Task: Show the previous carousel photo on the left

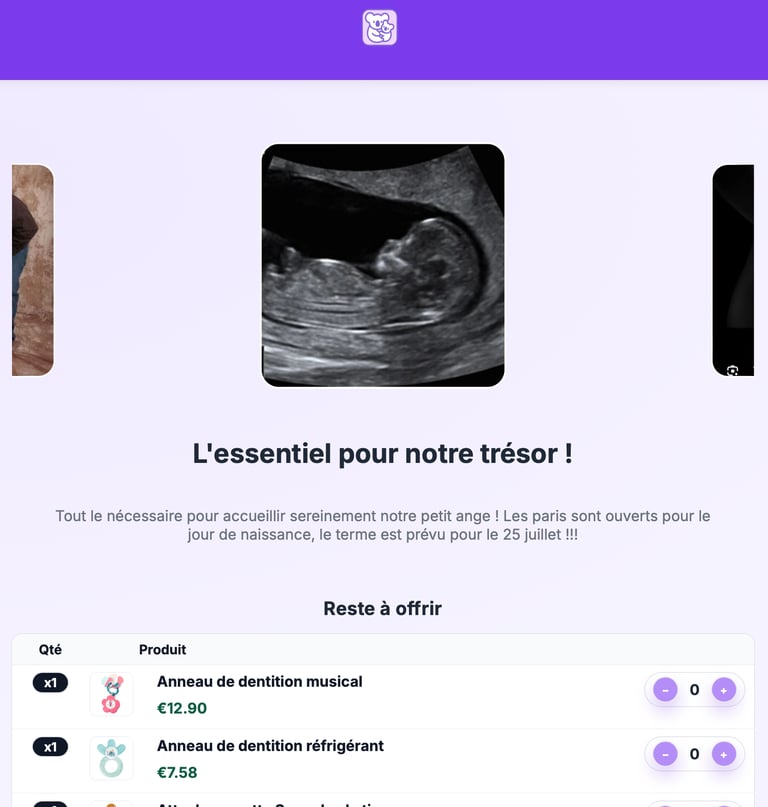Action: (33, 270)
